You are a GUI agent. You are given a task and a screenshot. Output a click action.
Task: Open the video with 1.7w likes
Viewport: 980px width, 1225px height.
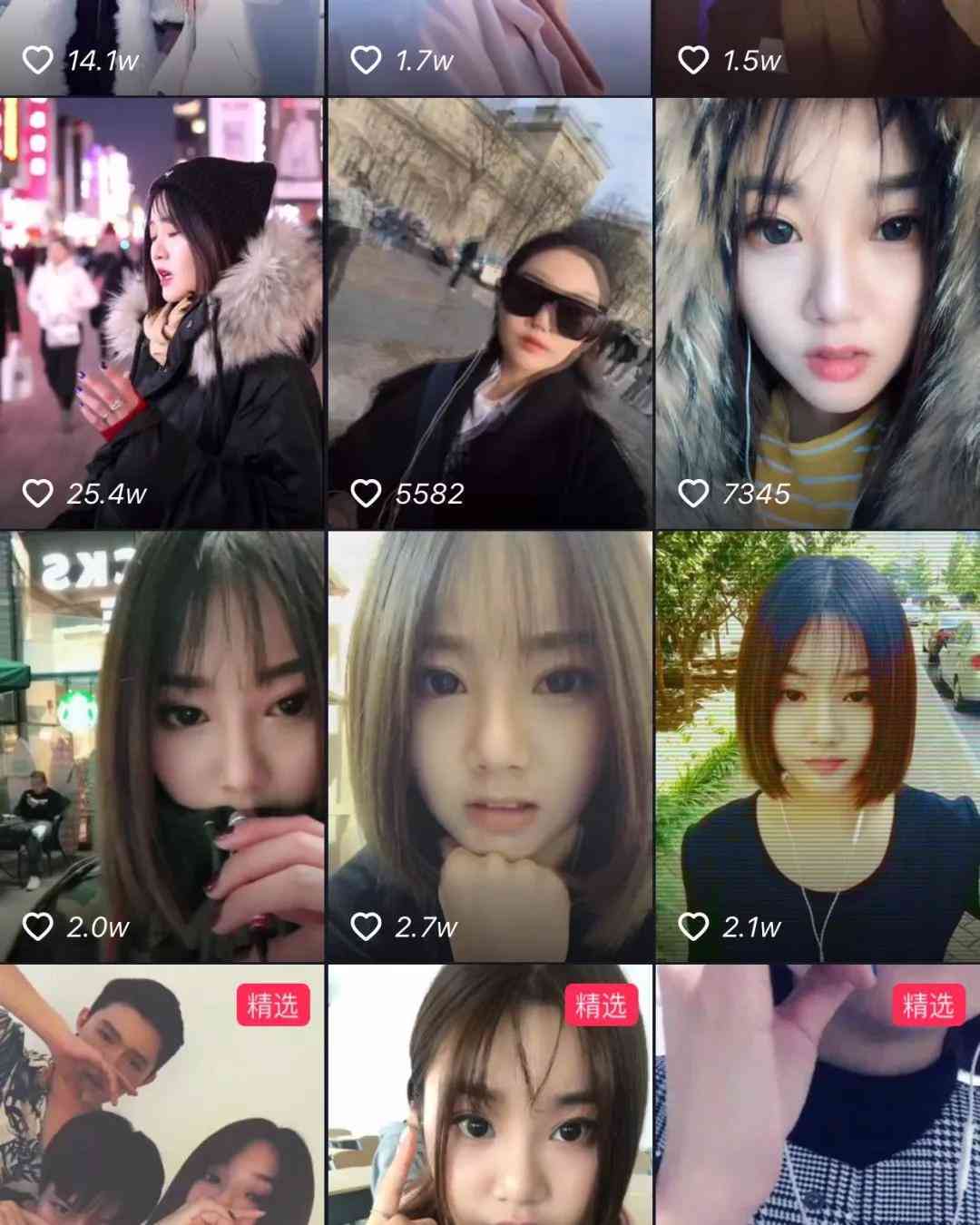click(489, 45)
